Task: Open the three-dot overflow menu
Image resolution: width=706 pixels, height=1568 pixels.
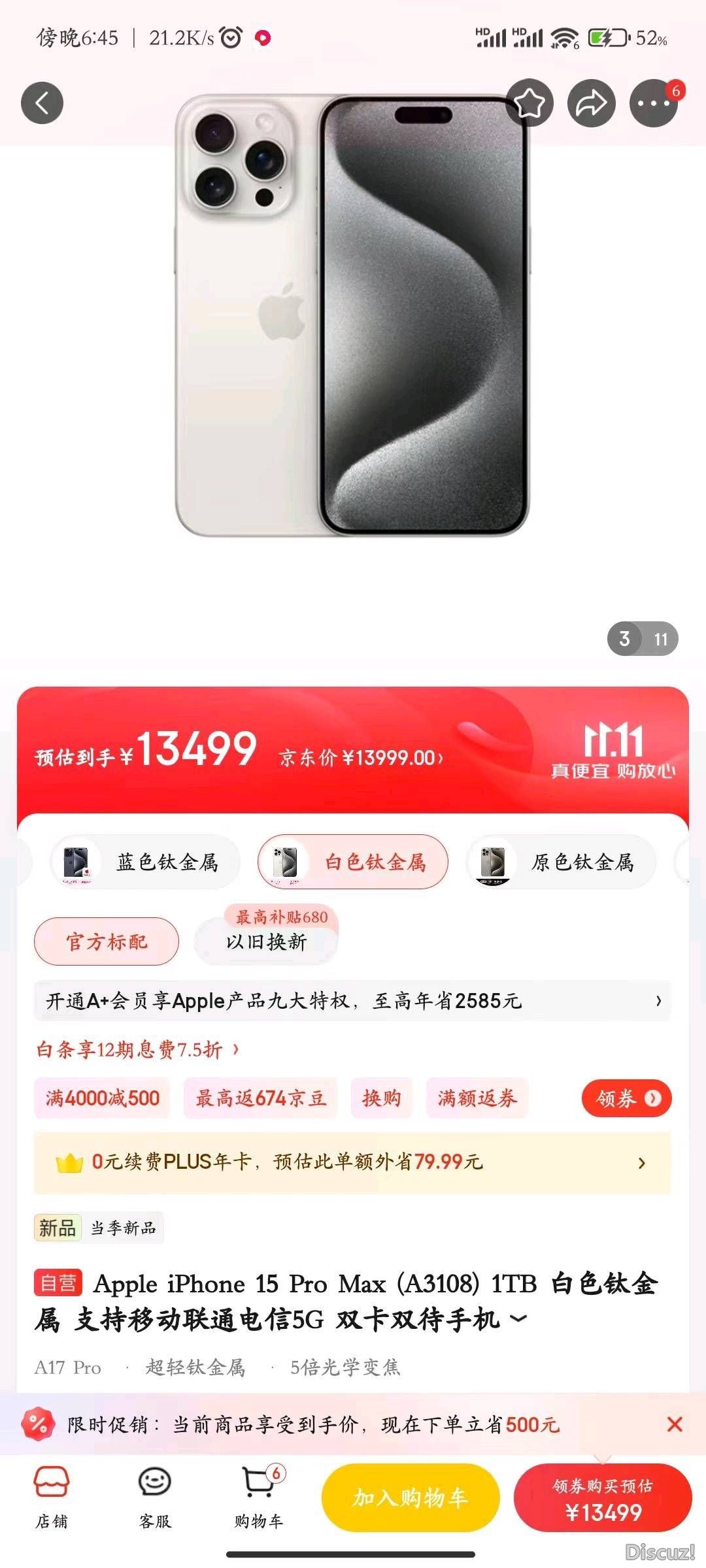Action: 652,103
